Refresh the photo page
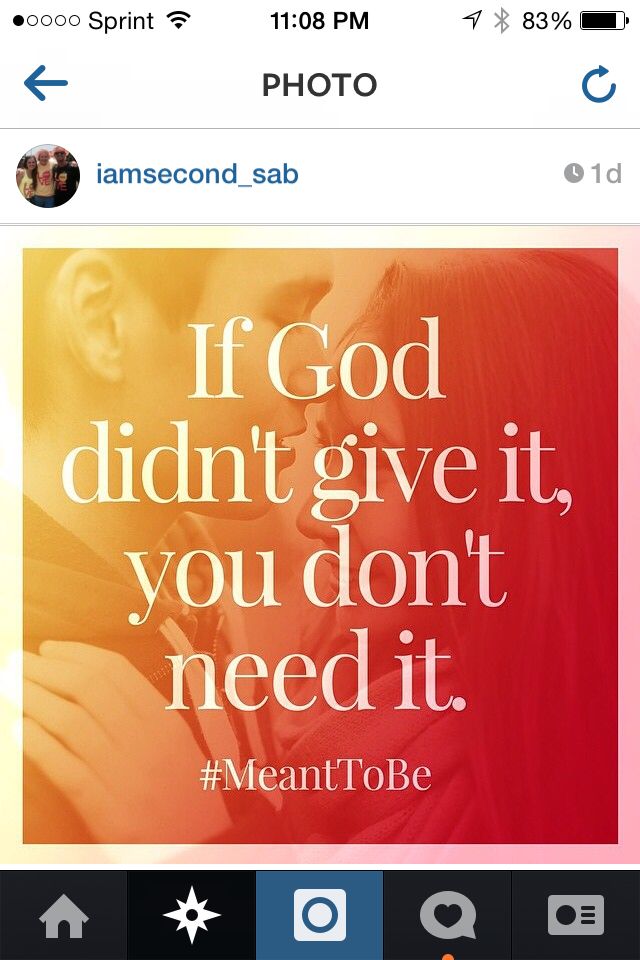The height and width of the screenshot is (960, 640). click(x=598, y=86)
